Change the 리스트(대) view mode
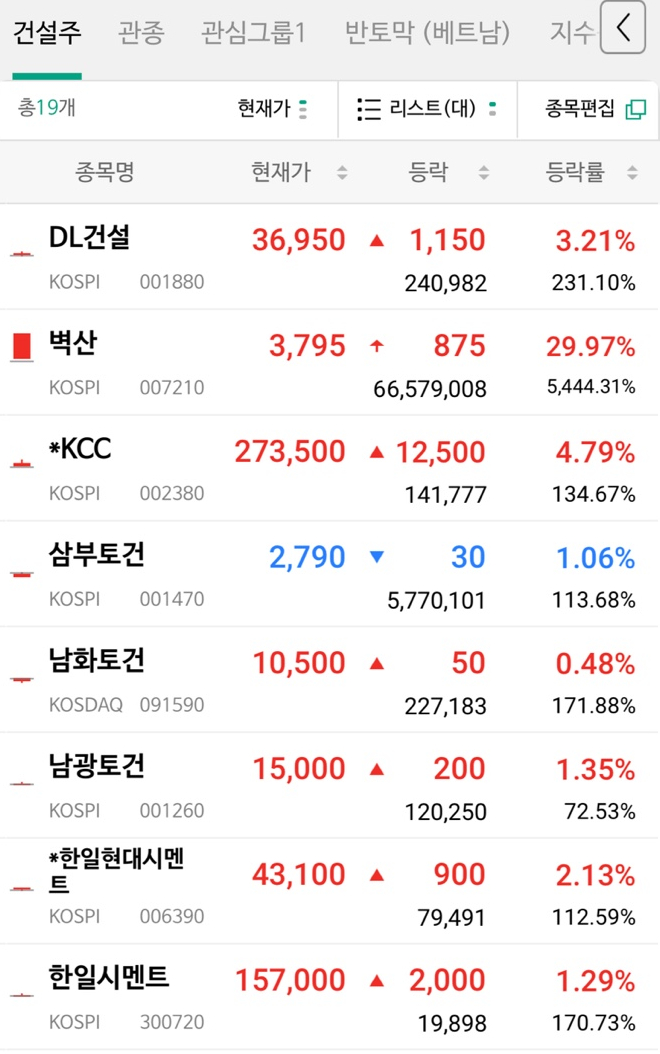Screen dimensions: 660x1054 pos(427,108)
